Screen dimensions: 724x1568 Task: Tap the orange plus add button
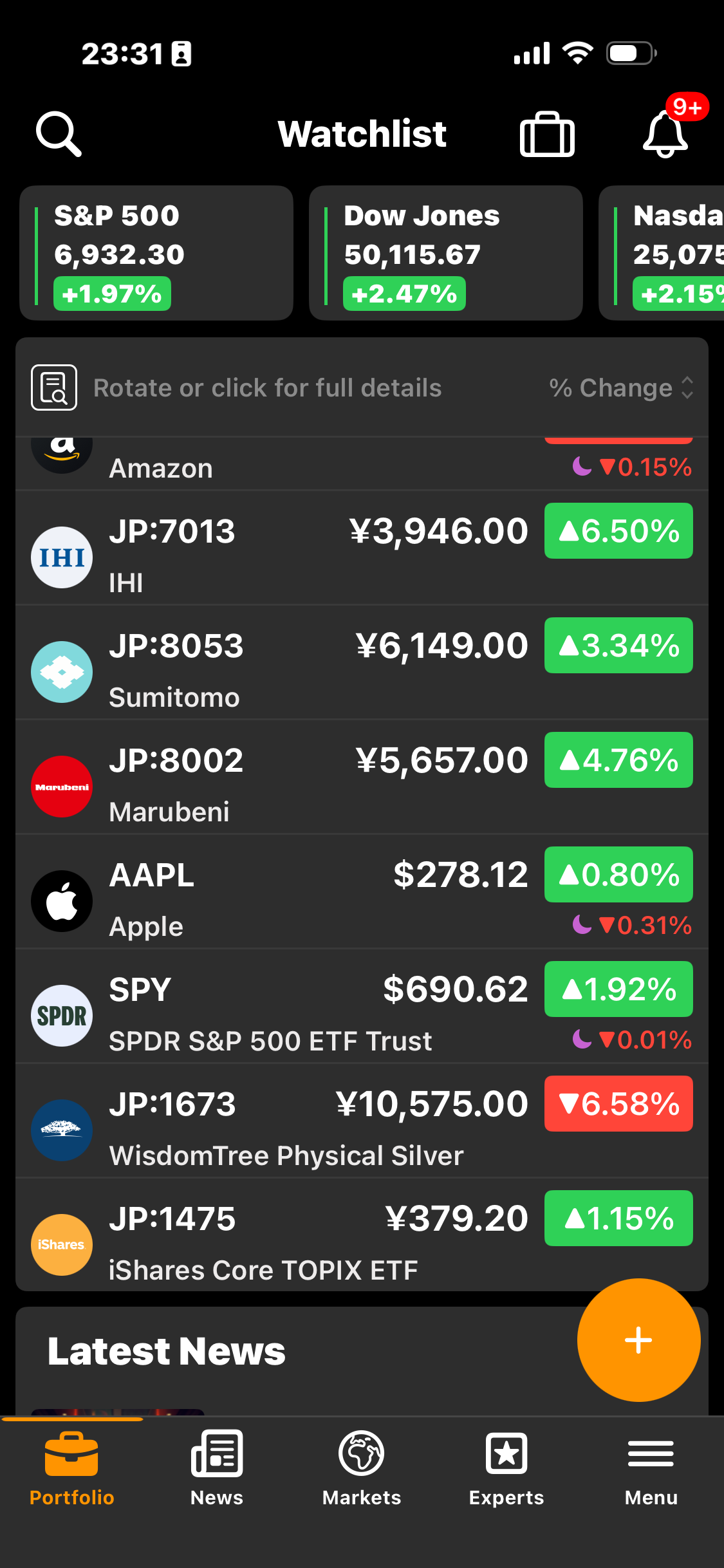(x=638, y=1340)
